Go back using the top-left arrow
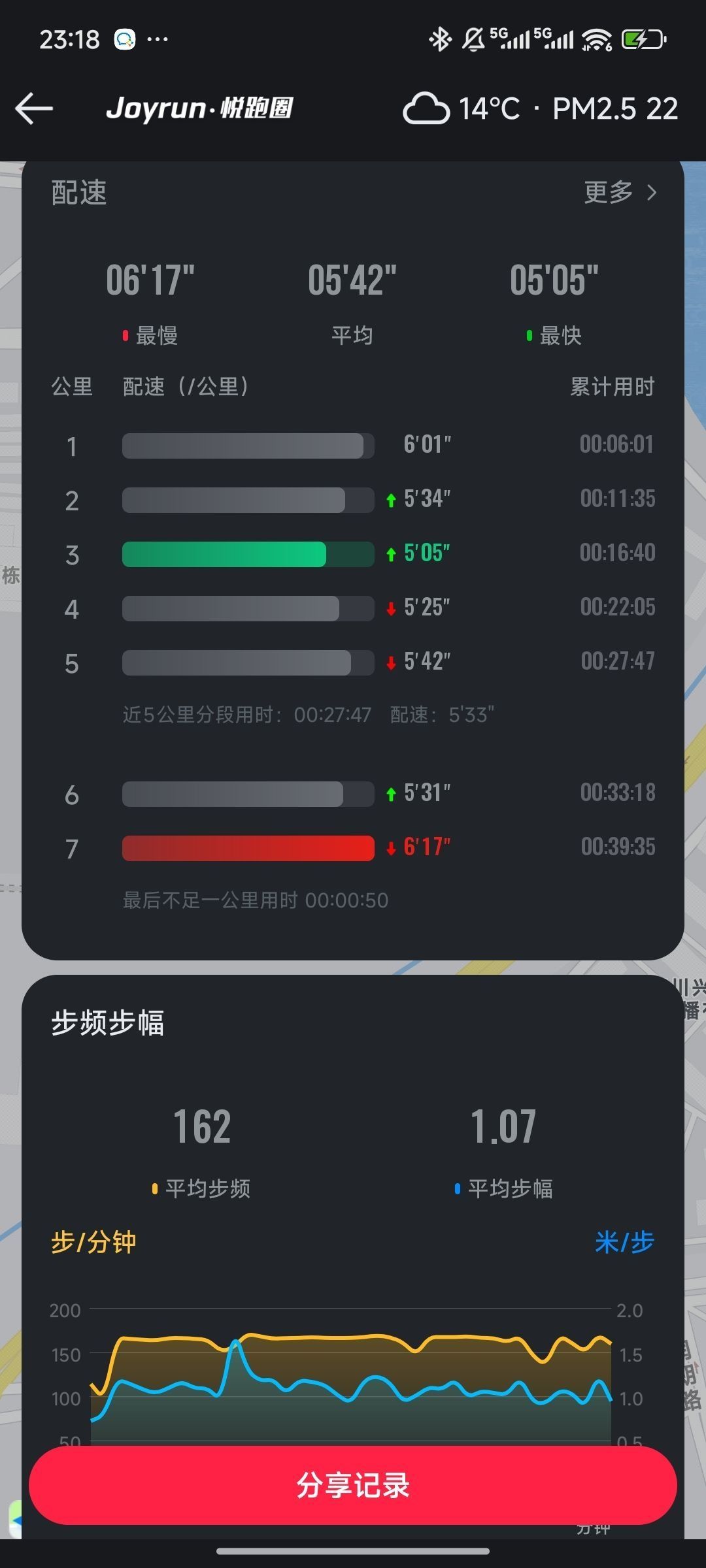Image resolution: width=706 pixels, height=1568 pixels. (x=34, y=108)
